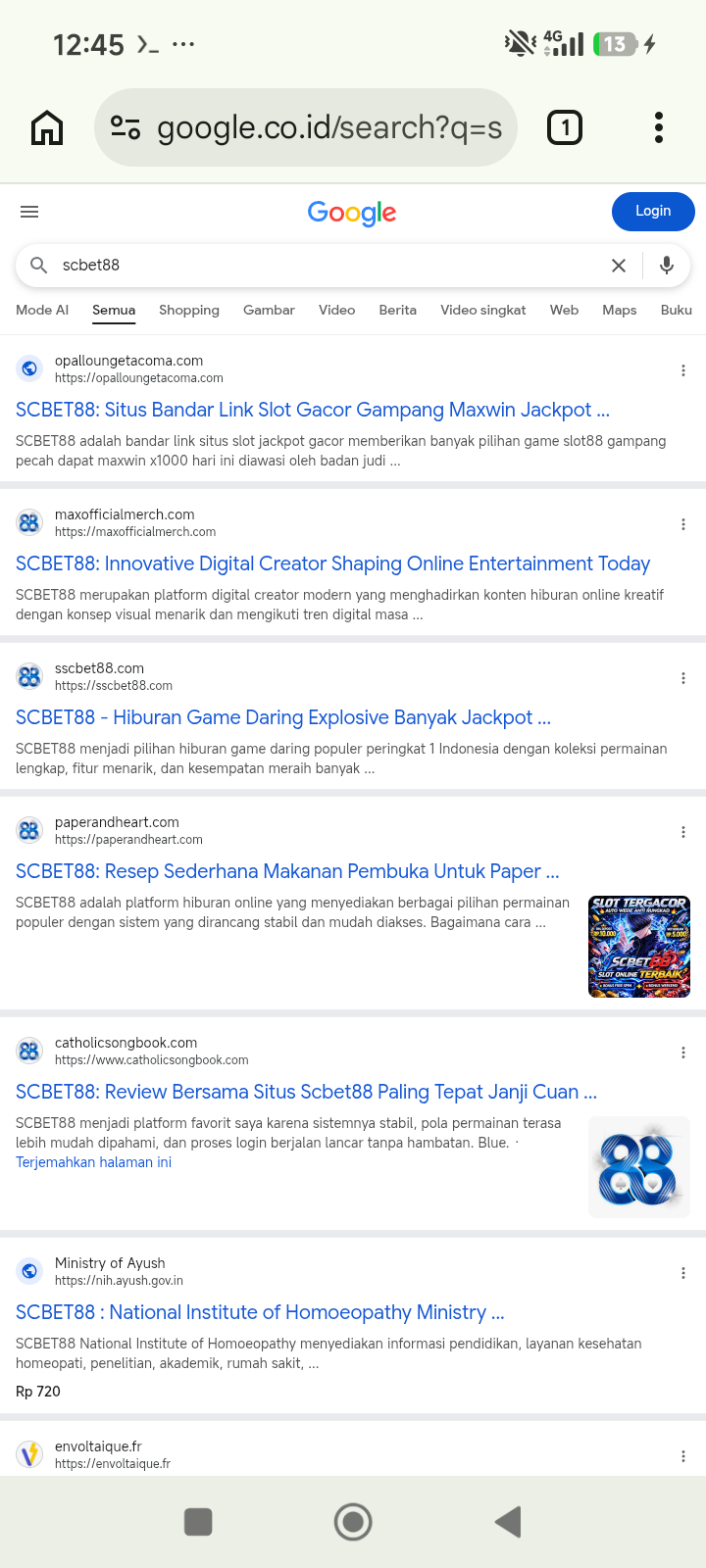Tap Terjemahkan halaman ini link
The image size is (706, 1568).
coord(93,1162)
